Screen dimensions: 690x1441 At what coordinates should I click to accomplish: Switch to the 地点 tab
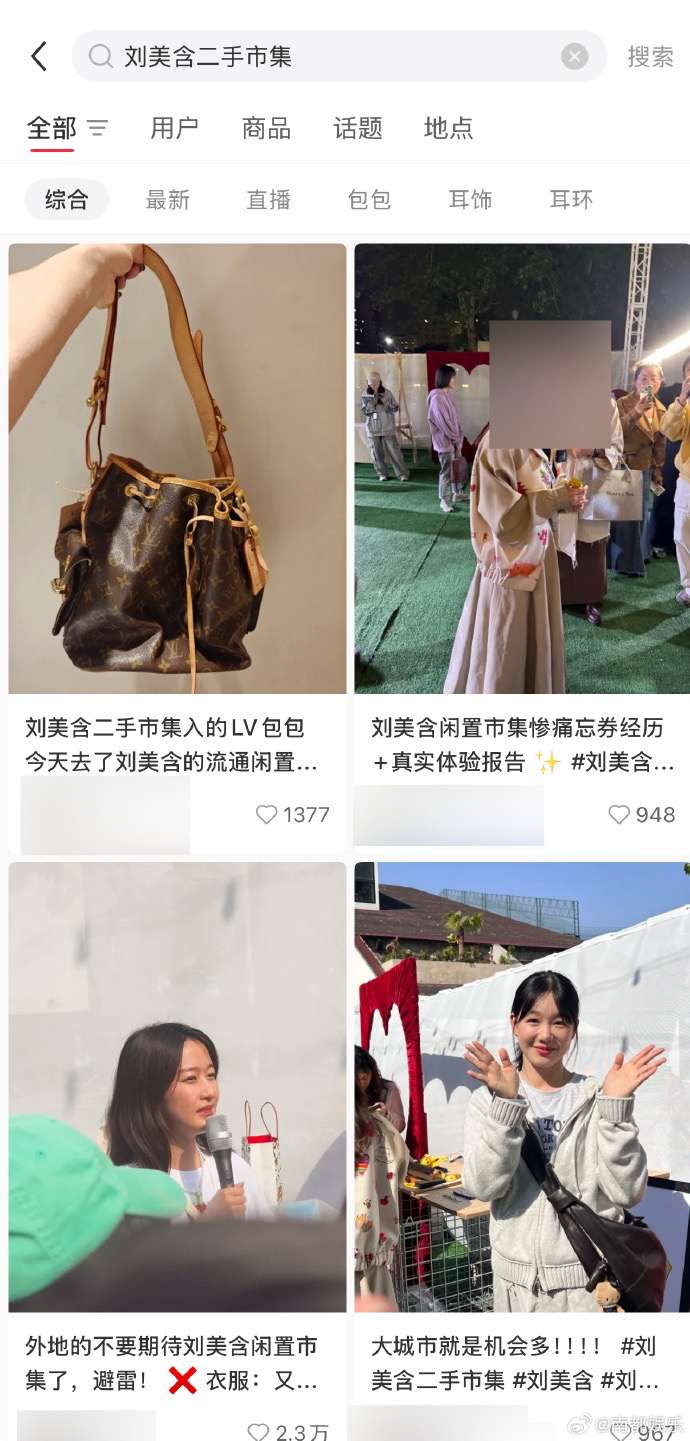click(448, 128)
